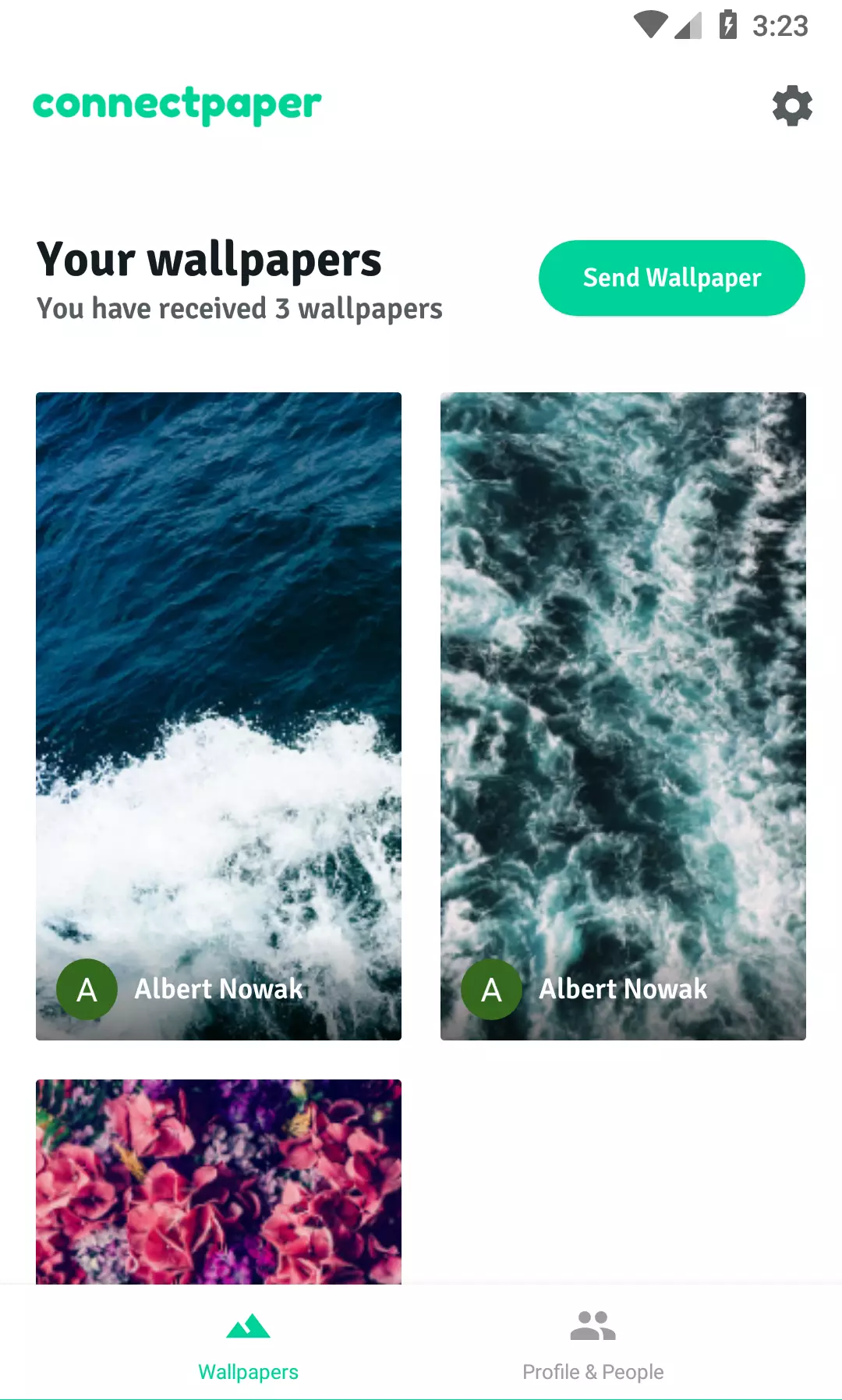Open the dark blue ocean wave wallpaper

218,716
